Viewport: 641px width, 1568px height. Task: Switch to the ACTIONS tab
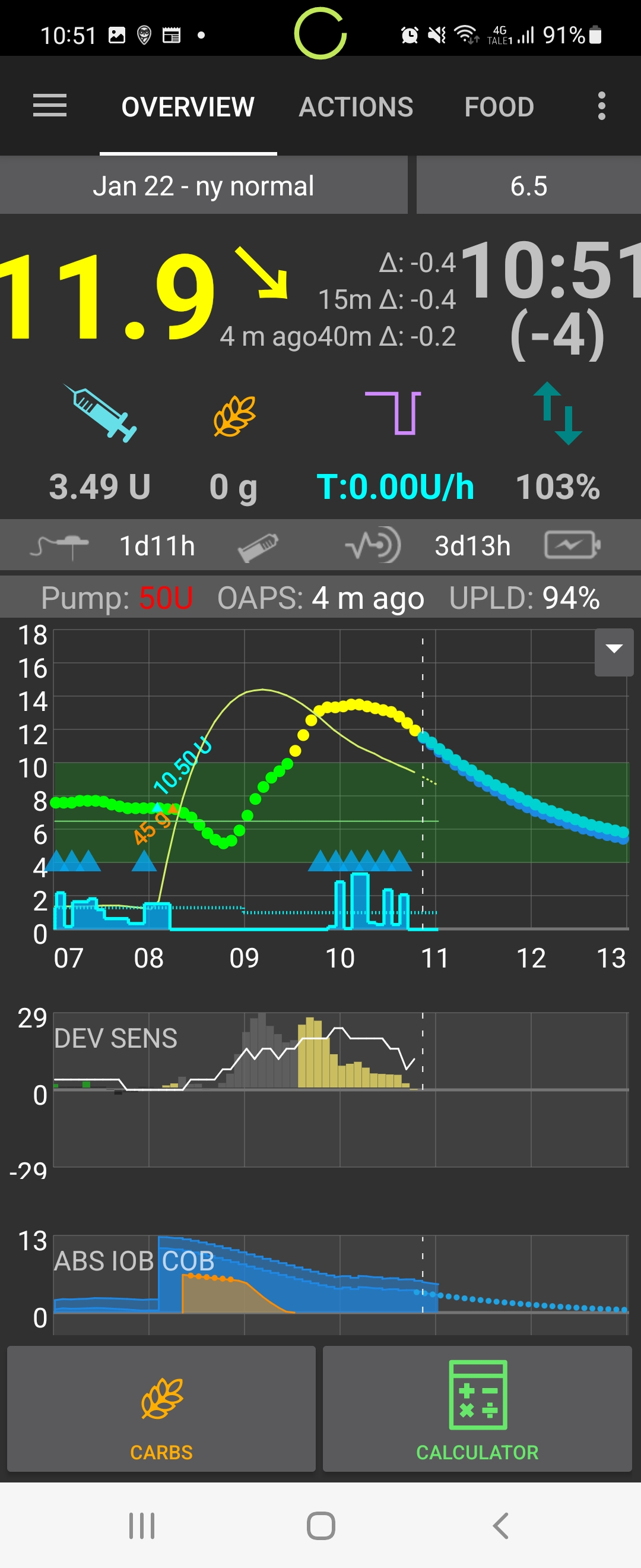[356, 106]
